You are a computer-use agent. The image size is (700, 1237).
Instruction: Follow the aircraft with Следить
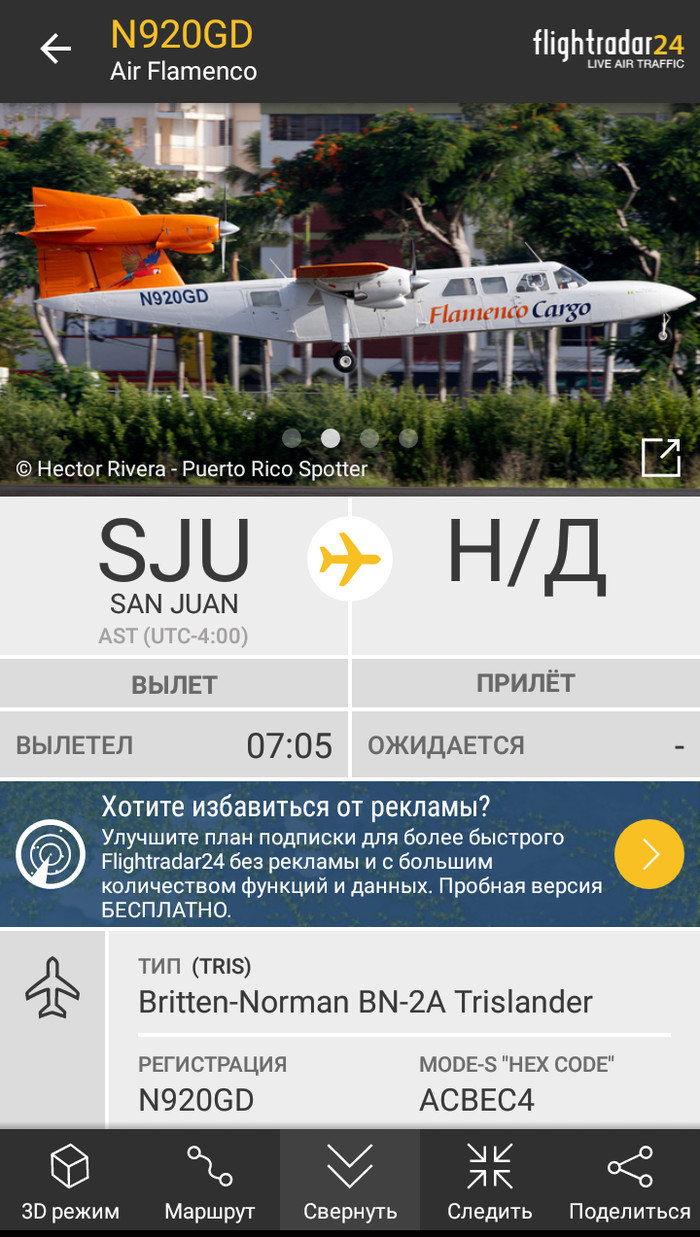click(490, 1184)
